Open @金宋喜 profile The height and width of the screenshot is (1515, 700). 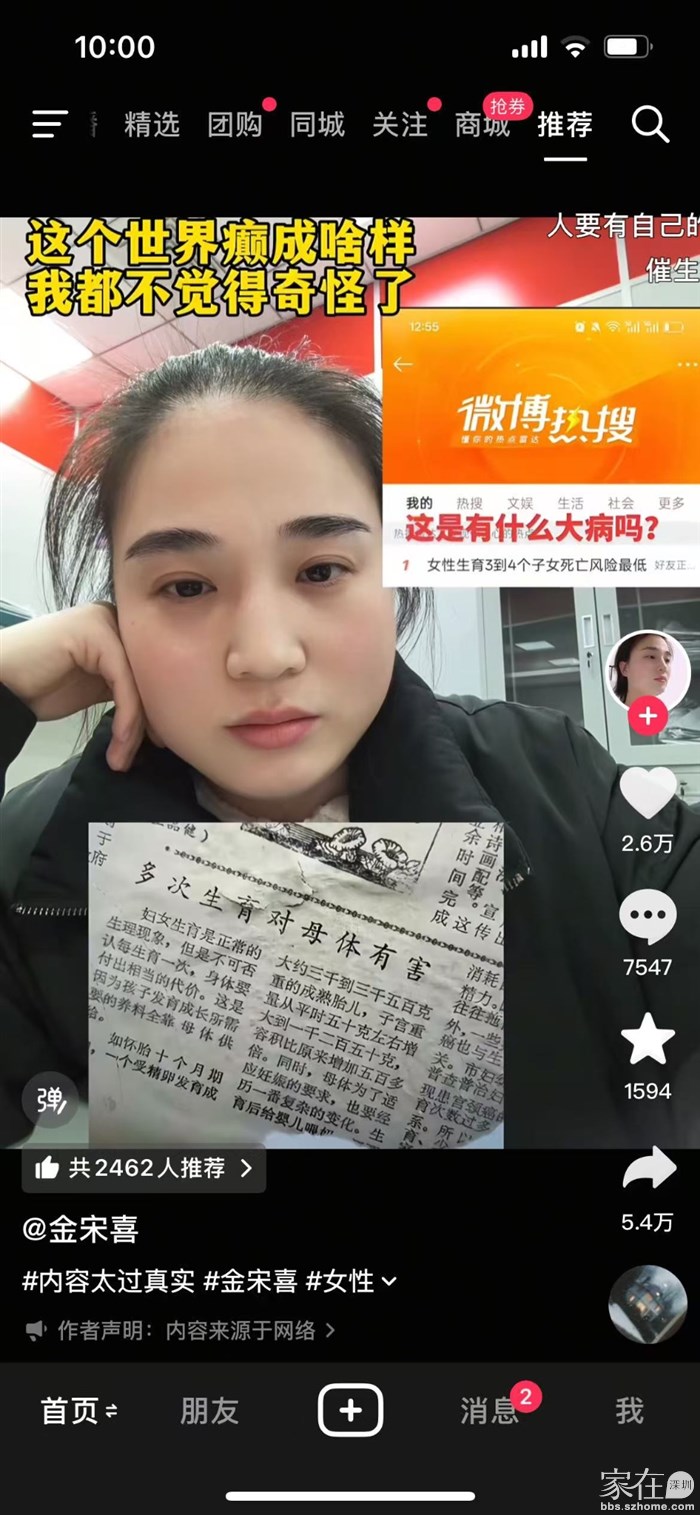[80, 1229]
